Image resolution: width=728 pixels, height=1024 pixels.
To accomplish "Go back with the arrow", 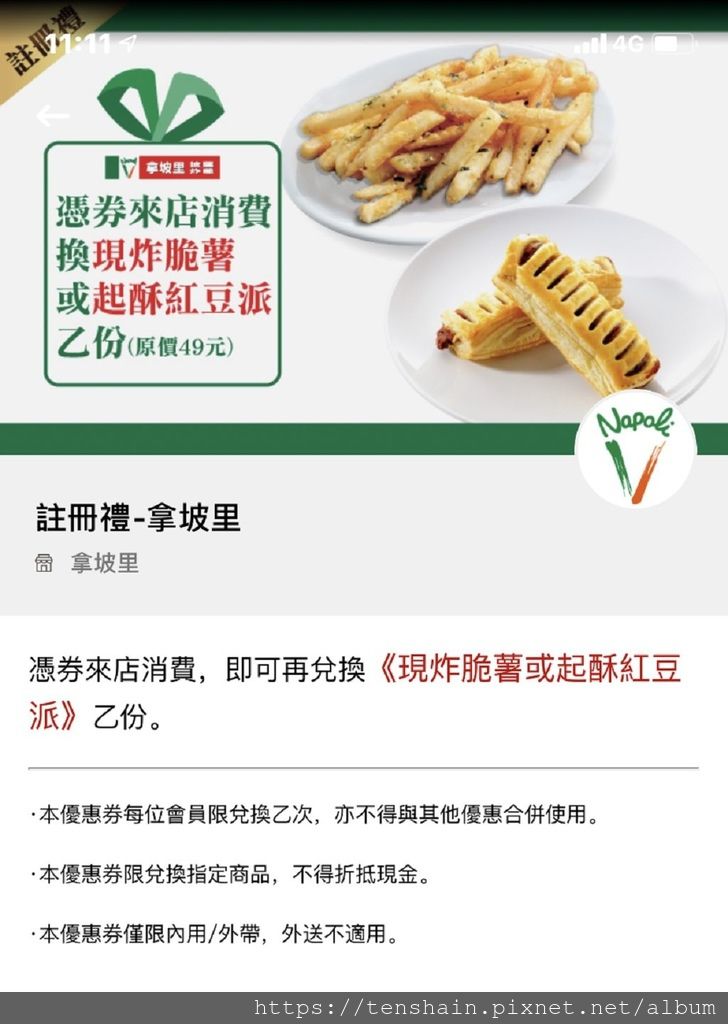I will pos(52,116).
